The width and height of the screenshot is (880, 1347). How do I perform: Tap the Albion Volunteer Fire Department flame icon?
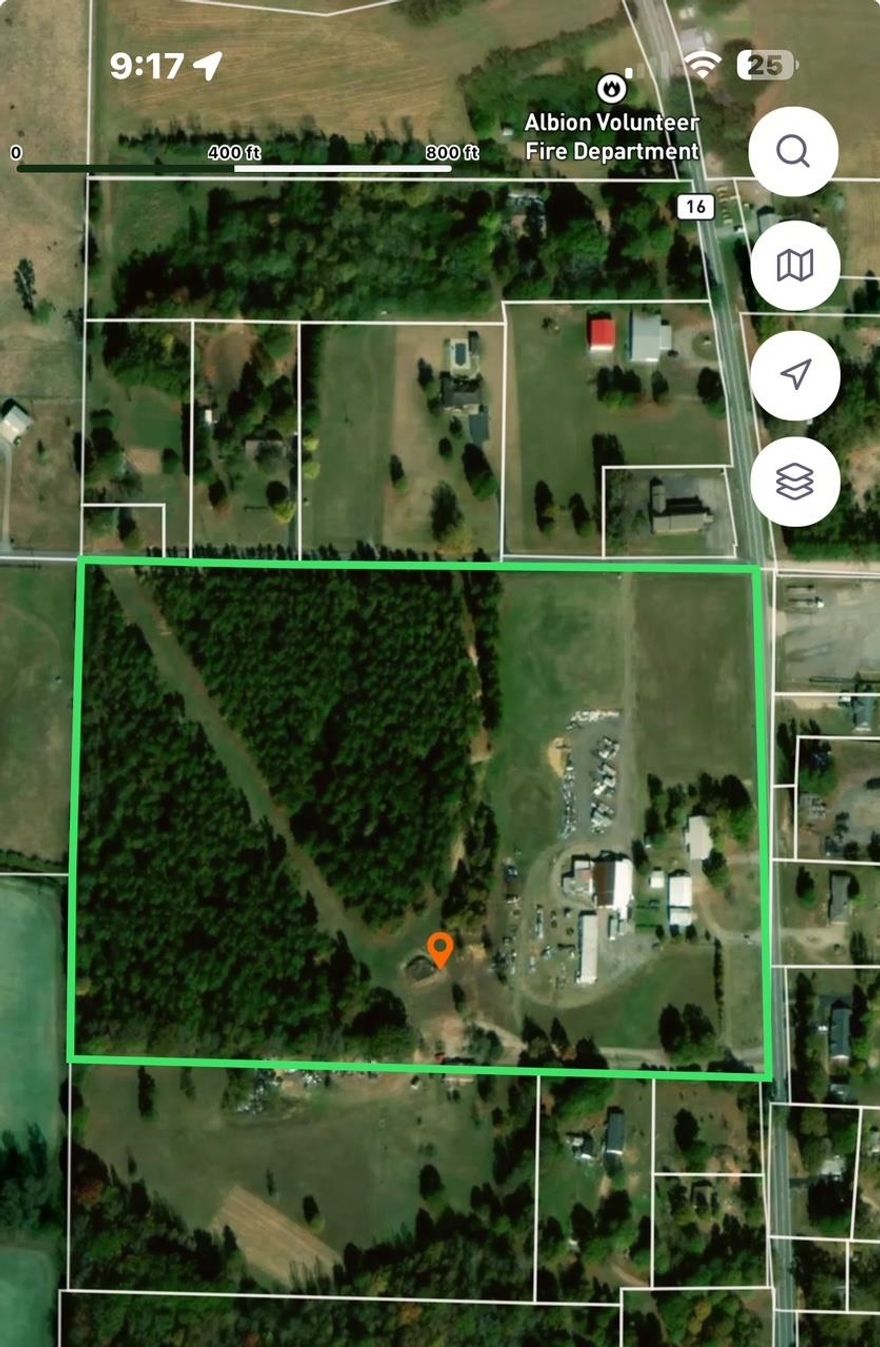[x=612, y=90]
